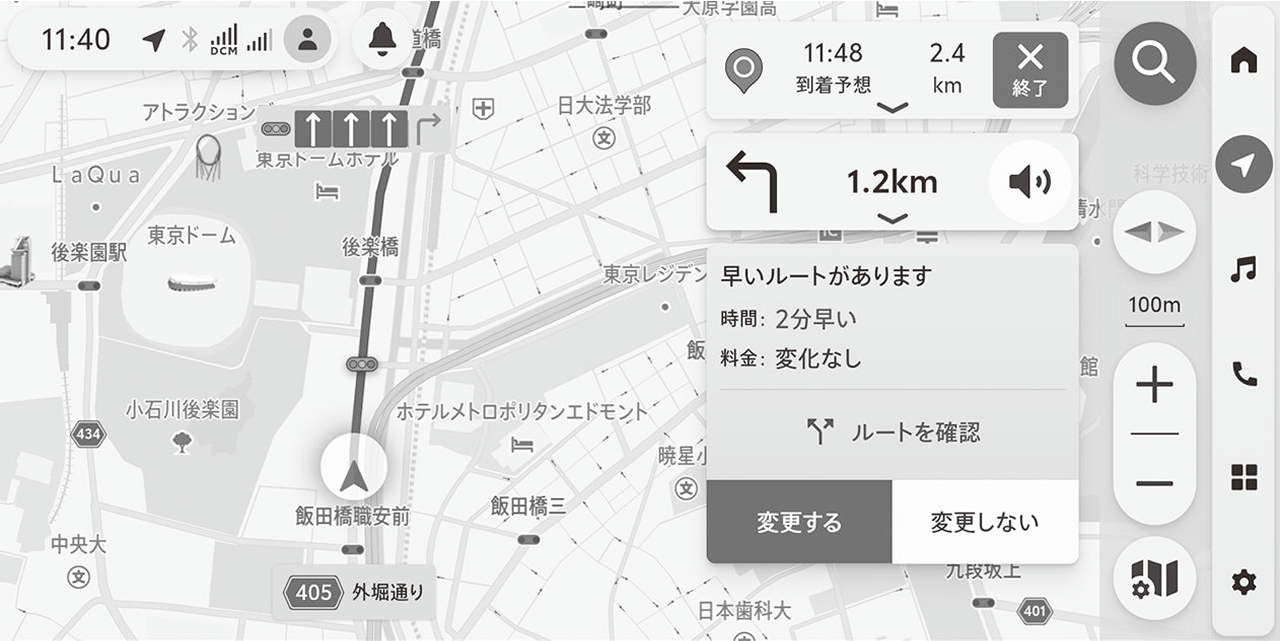Viewport: 1280px width, 641px height.
Task: Open the phone tab
Action: pyautogui.click(x=1243, y=374)
